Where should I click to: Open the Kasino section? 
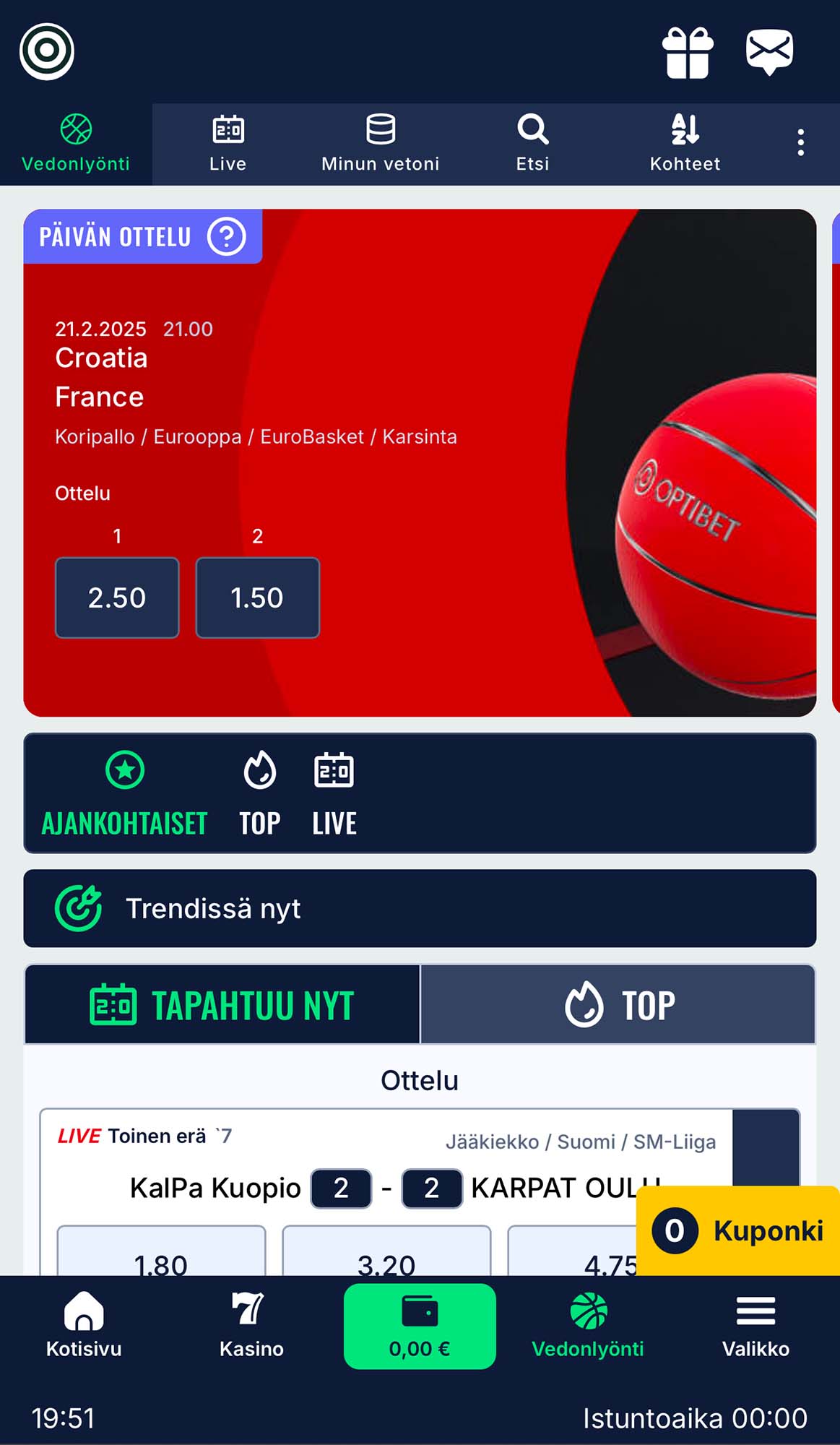[251, 1325]
